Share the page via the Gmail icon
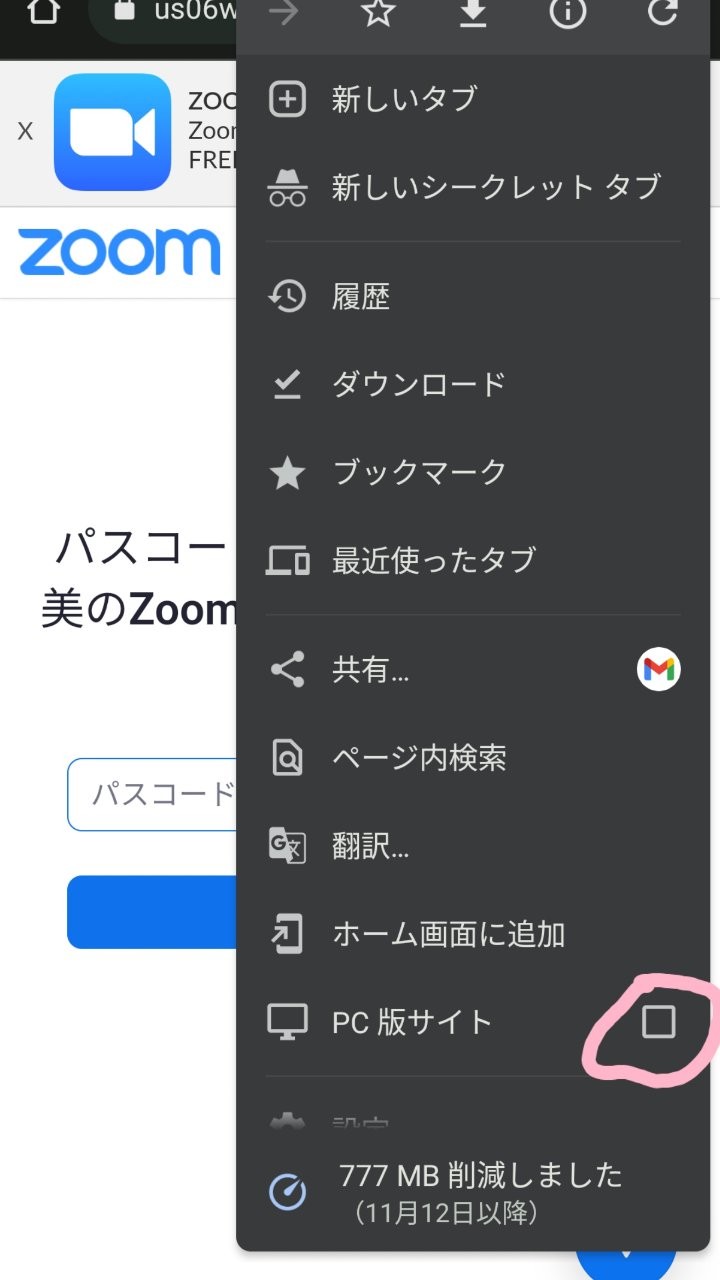 pos(659,669)
